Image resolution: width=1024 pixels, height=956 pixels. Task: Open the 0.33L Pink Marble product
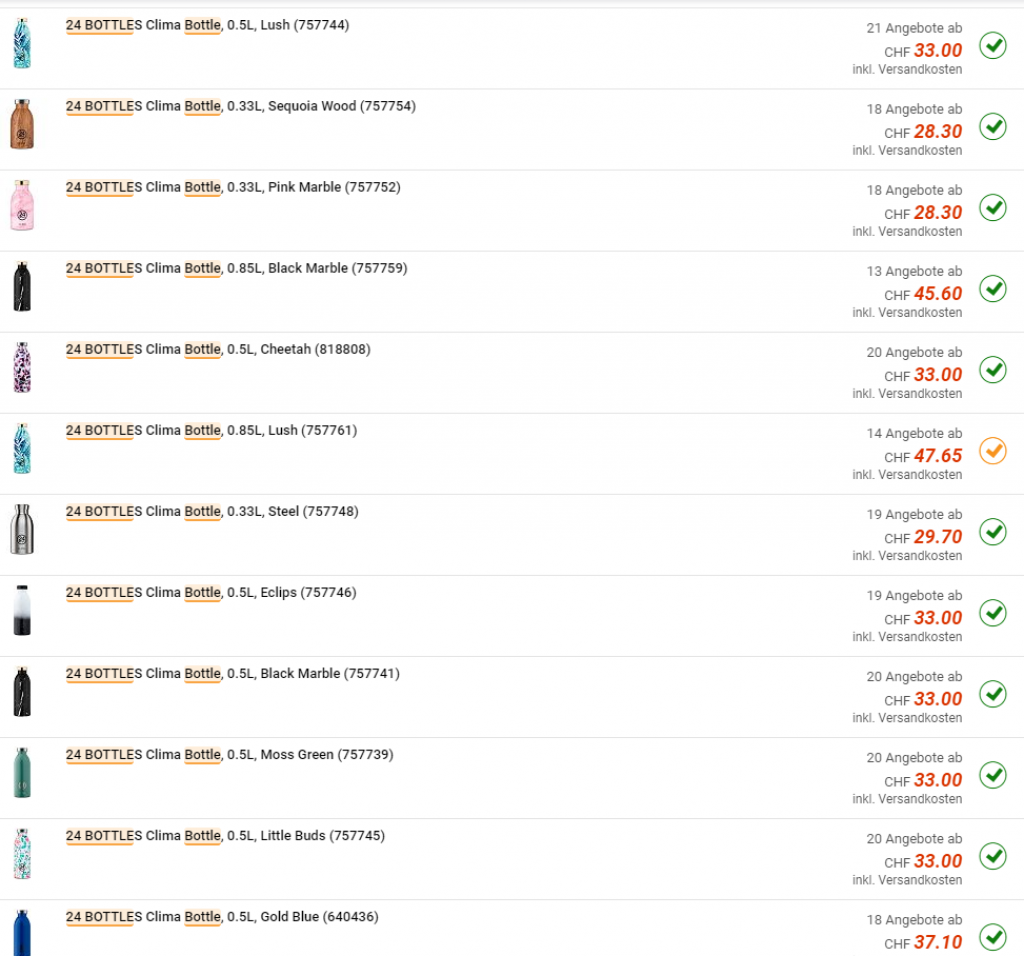[x=233, y=187]
